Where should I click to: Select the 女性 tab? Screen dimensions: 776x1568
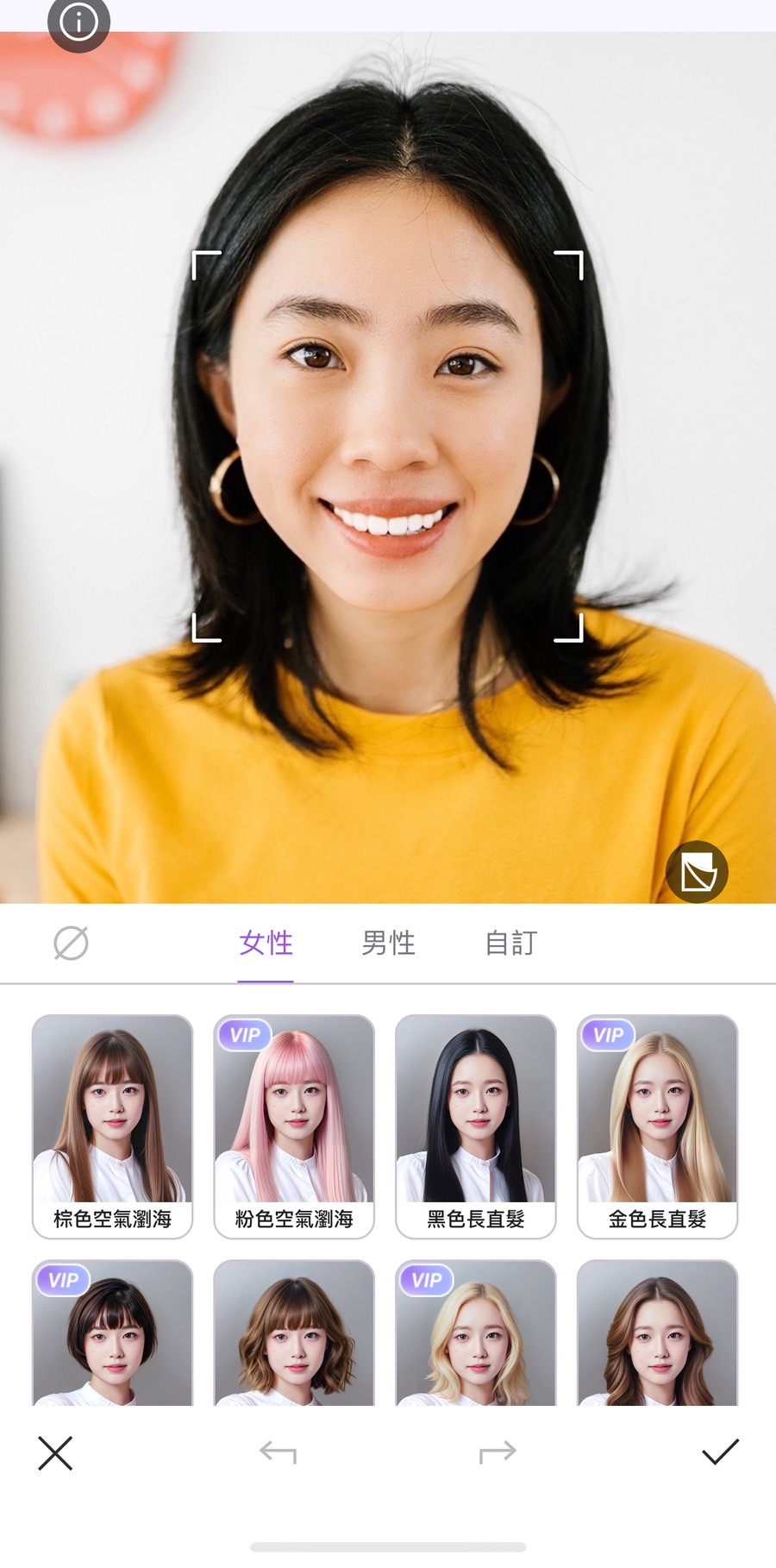pos(266,944)
